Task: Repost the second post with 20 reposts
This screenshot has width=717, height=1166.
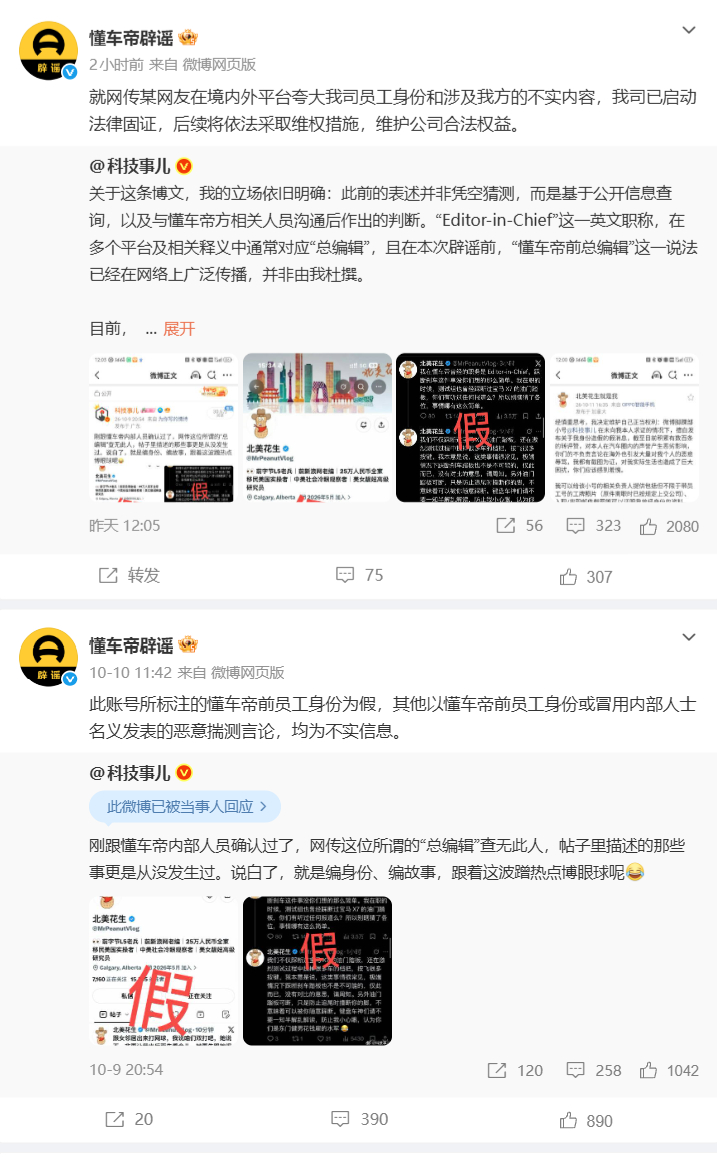Action: tap(129, 1119)
